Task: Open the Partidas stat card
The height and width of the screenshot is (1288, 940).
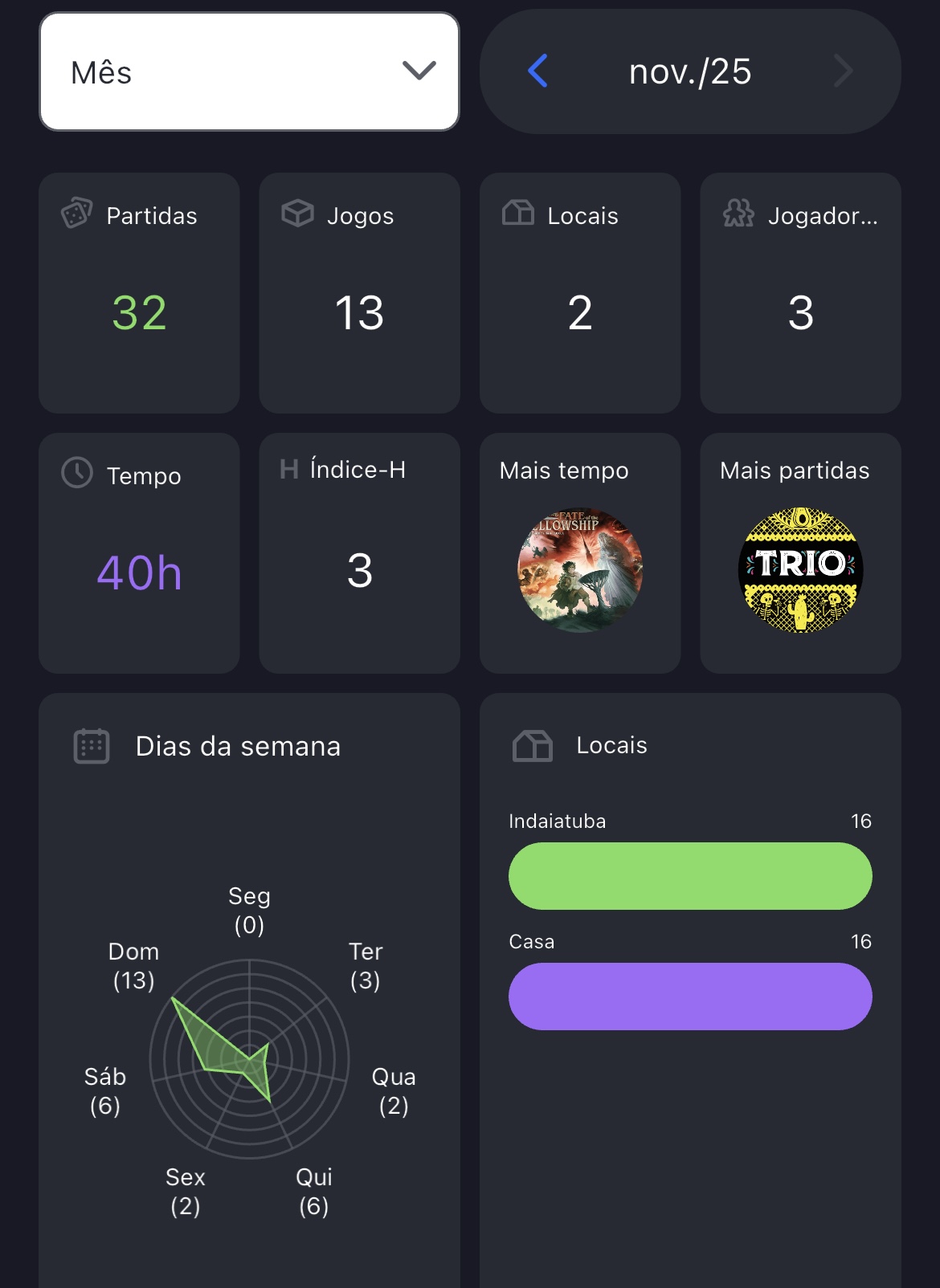Action: click(139, 293)
